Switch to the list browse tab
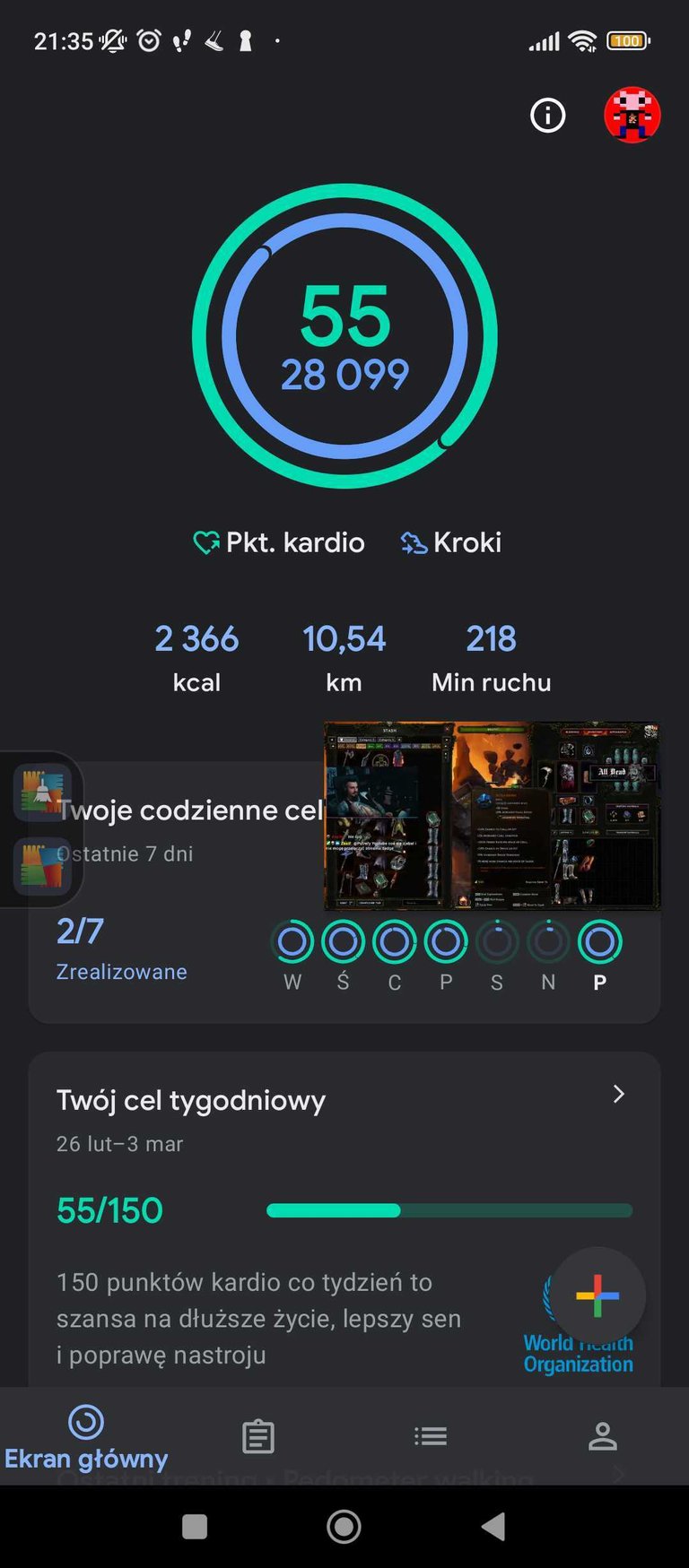The height and width of the screenshot is (1568, 689). (431, 1436)
